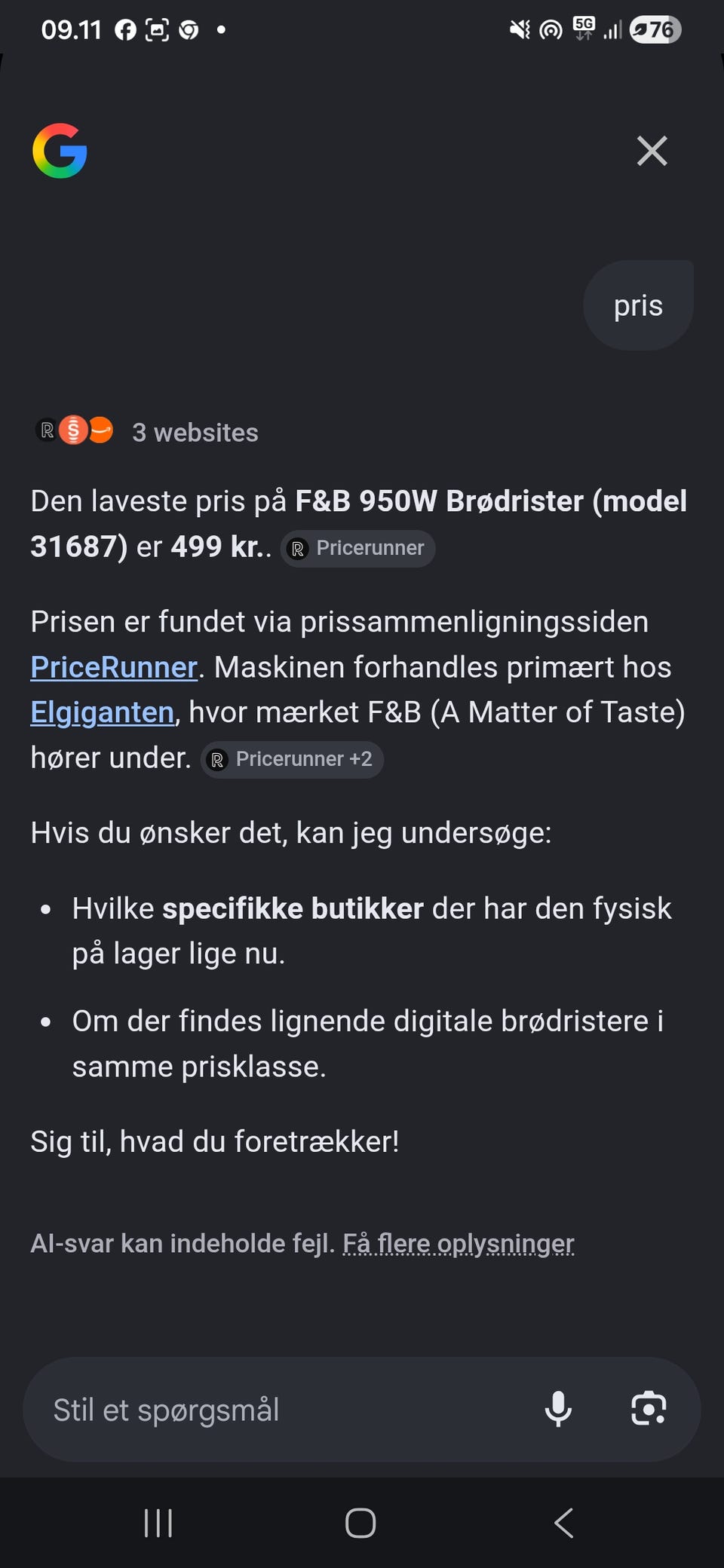The image size is (724, 1568).
Task: Go to the home screen
Action: click(x=360, y=1523)
